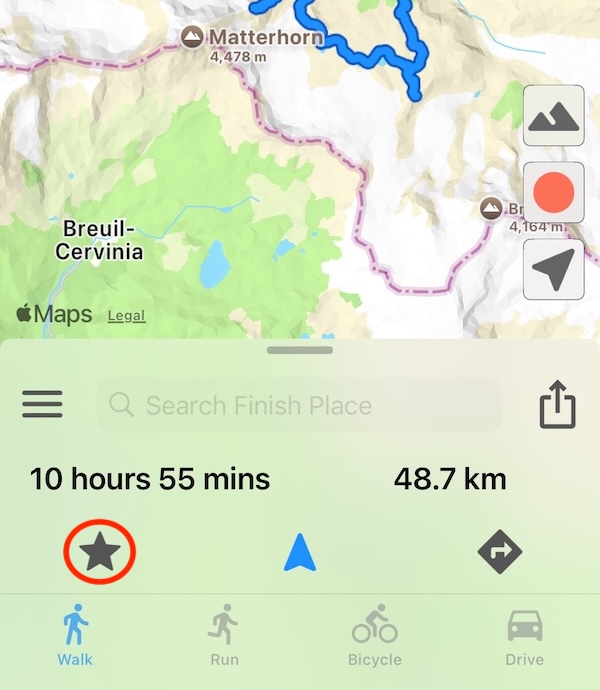This screenshot has width=600, height=690.
Task: Open the Apple Maps Legal link
Action: [126, 316]
